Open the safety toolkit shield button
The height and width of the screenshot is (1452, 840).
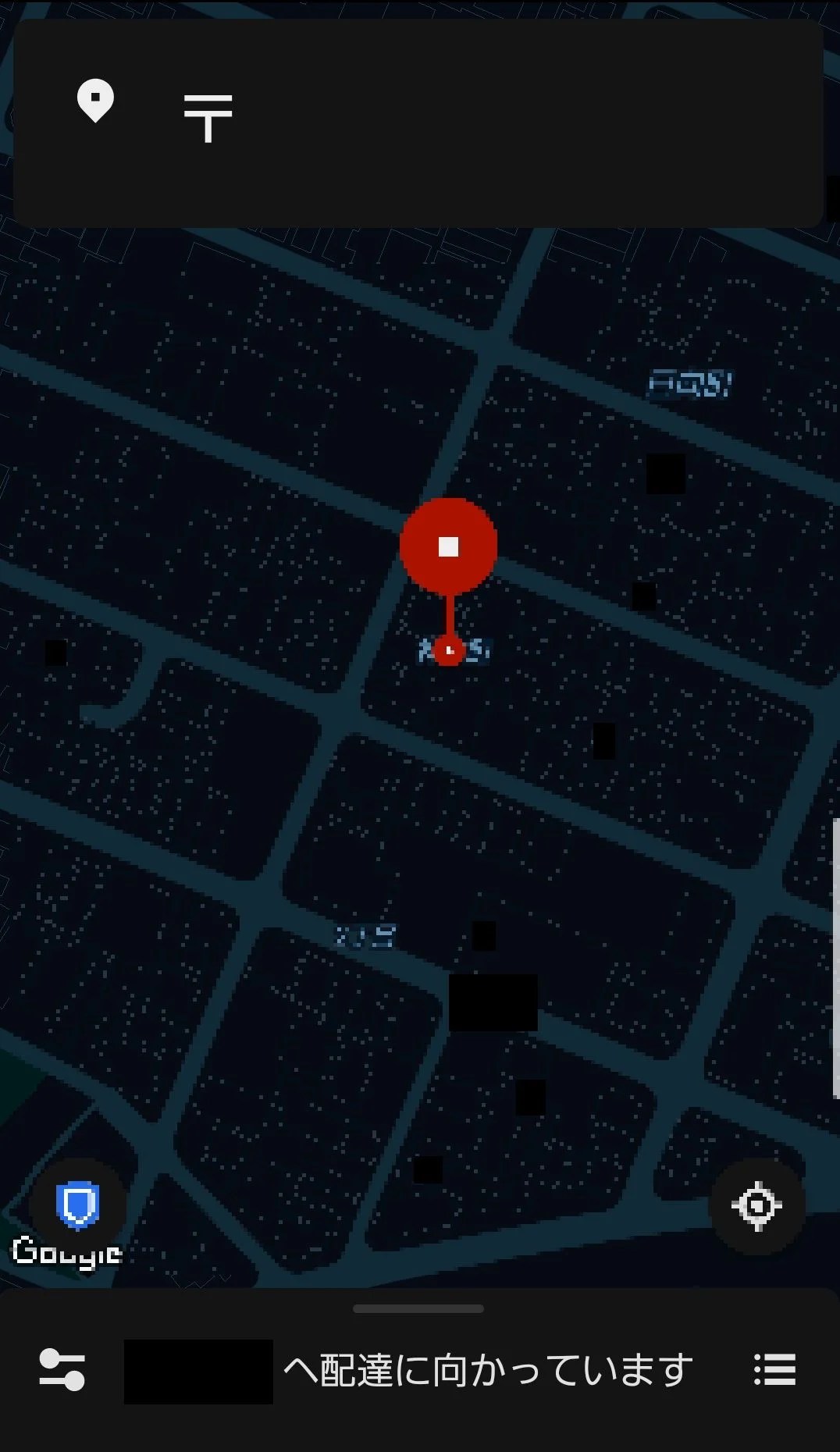77,1205
